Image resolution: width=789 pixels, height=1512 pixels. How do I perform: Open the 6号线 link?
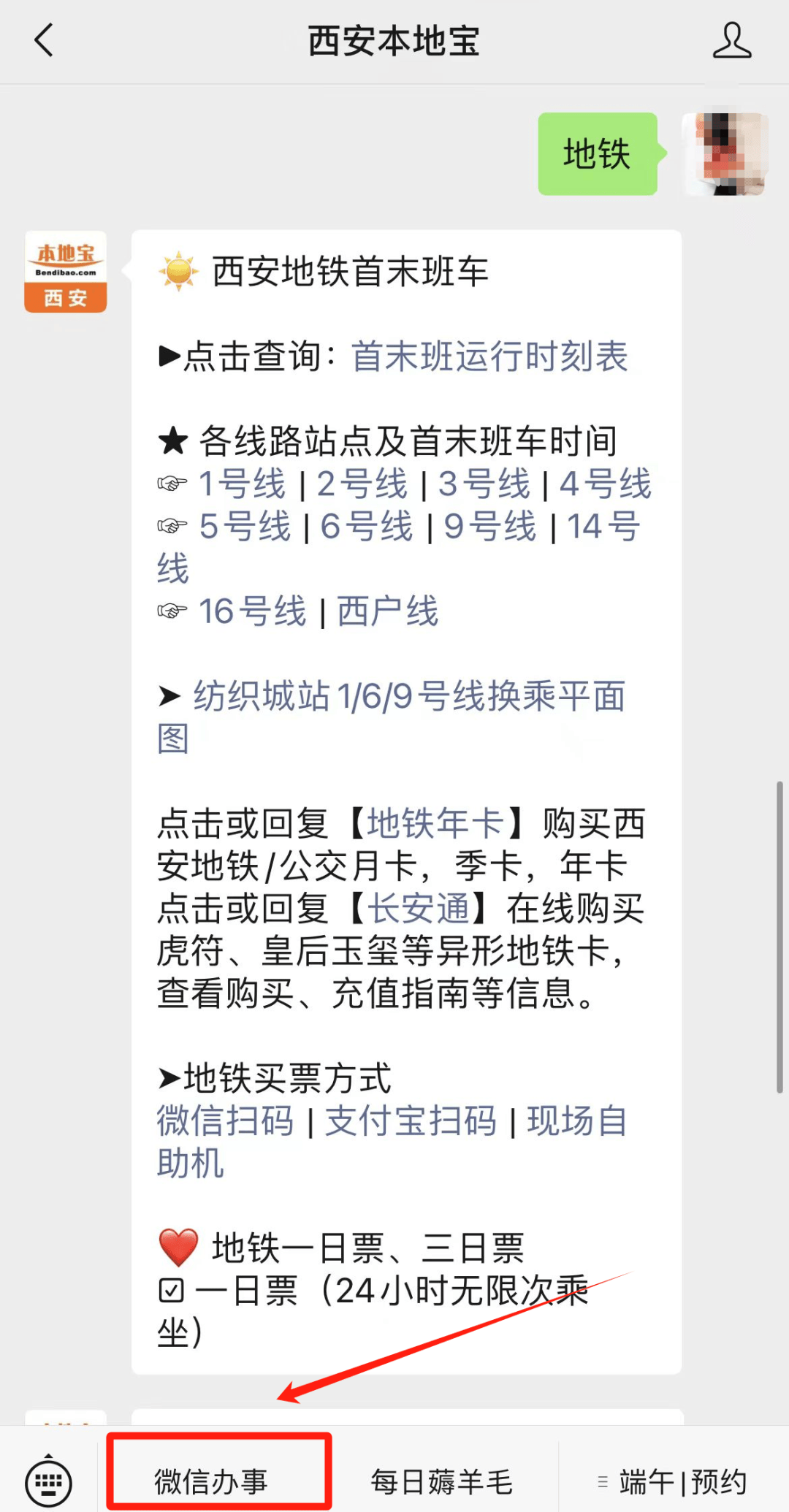tap(367, 527)
